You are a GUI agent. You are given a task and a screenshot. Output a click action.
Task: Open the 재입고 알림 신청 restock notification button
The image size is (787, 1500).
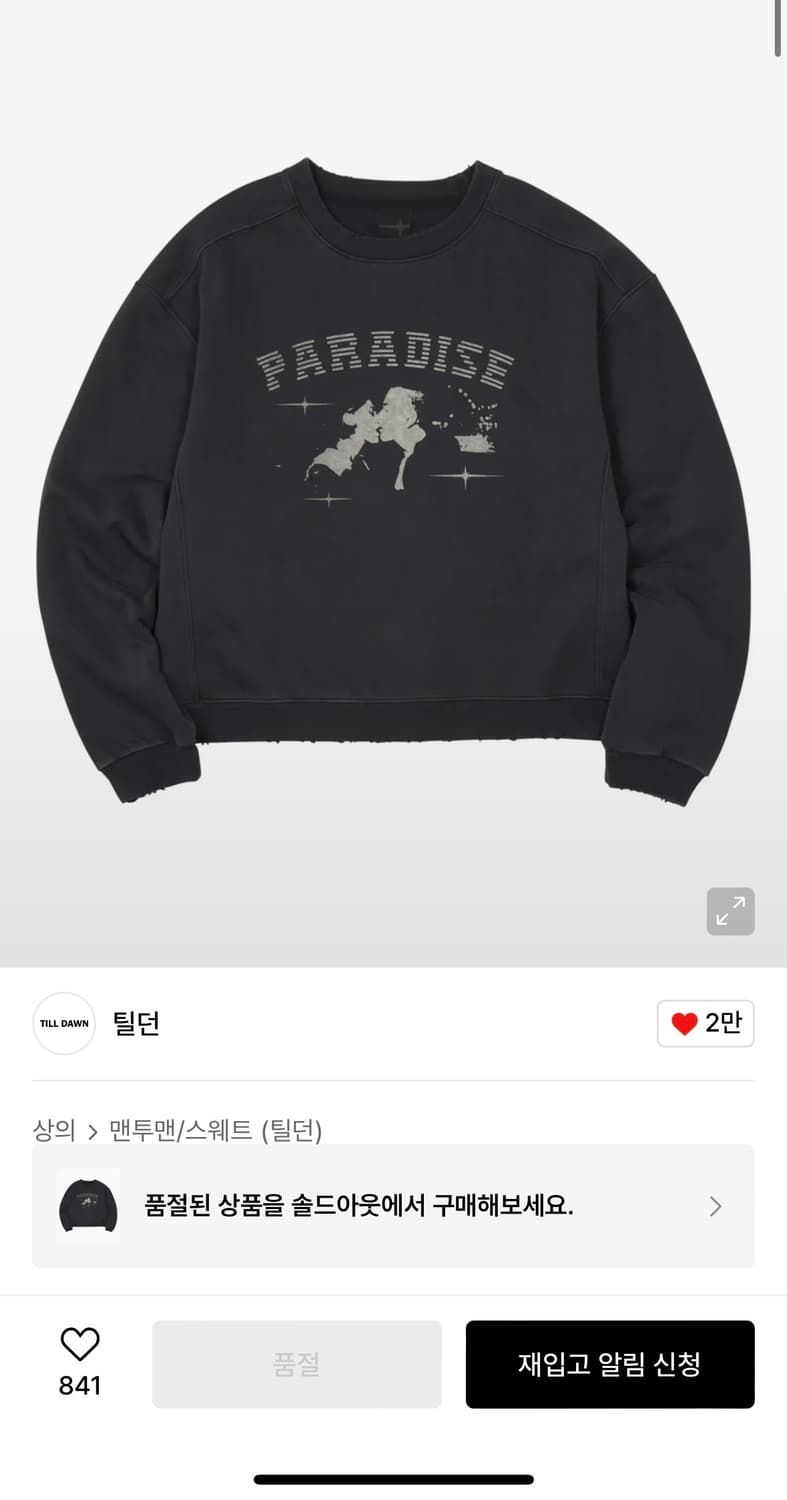[x=610, y=1363]
